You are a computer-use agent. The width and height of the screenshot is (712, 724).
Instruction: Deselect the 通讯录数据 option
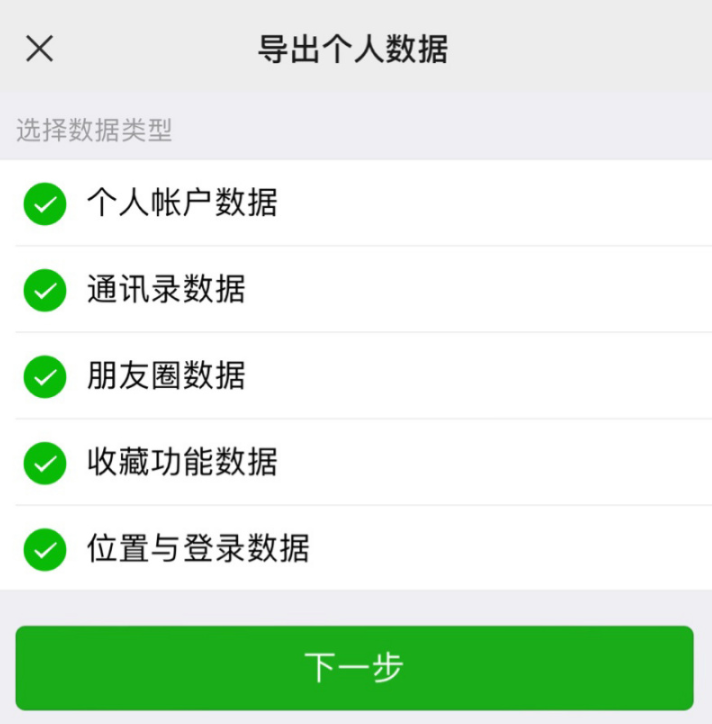coord(44,290)
